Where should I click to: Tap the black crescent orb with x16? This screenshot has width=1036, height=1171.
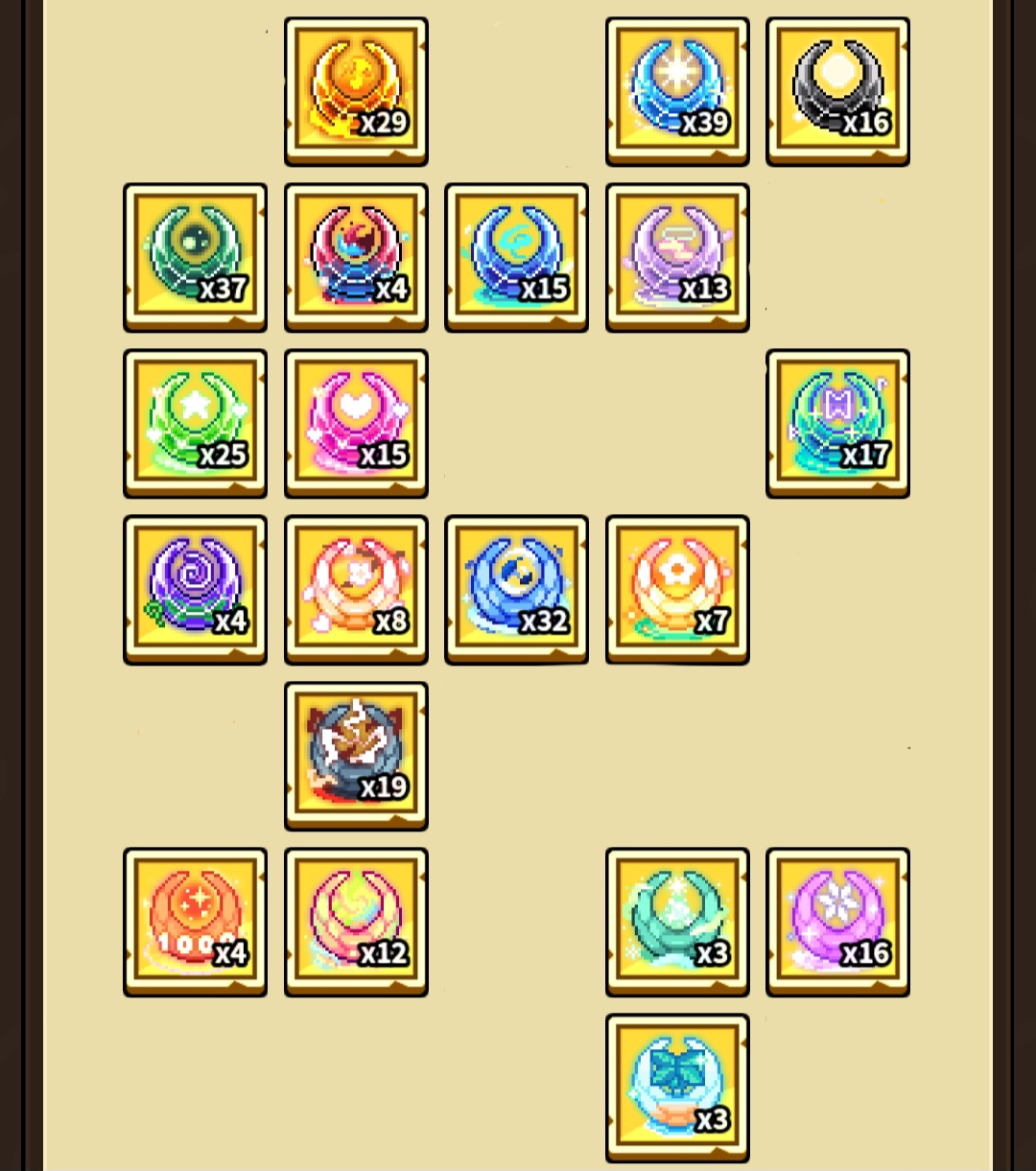click(x=837, y=91)
